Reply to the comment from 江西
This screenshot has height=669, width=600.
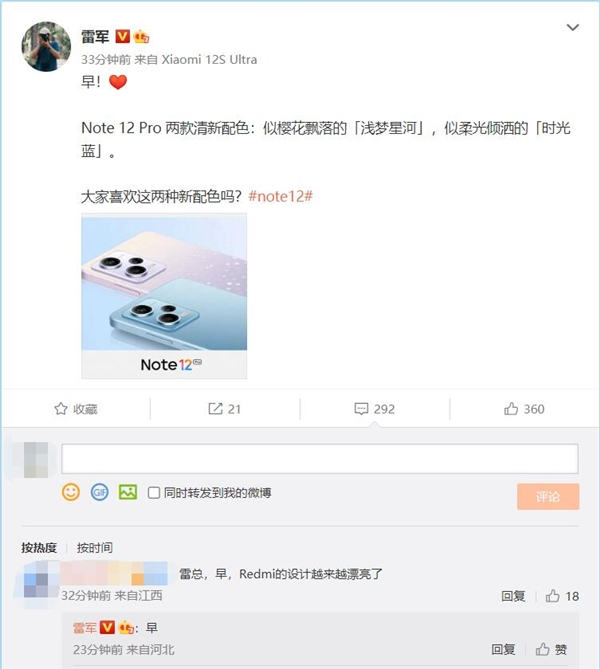tap(513, 596)
